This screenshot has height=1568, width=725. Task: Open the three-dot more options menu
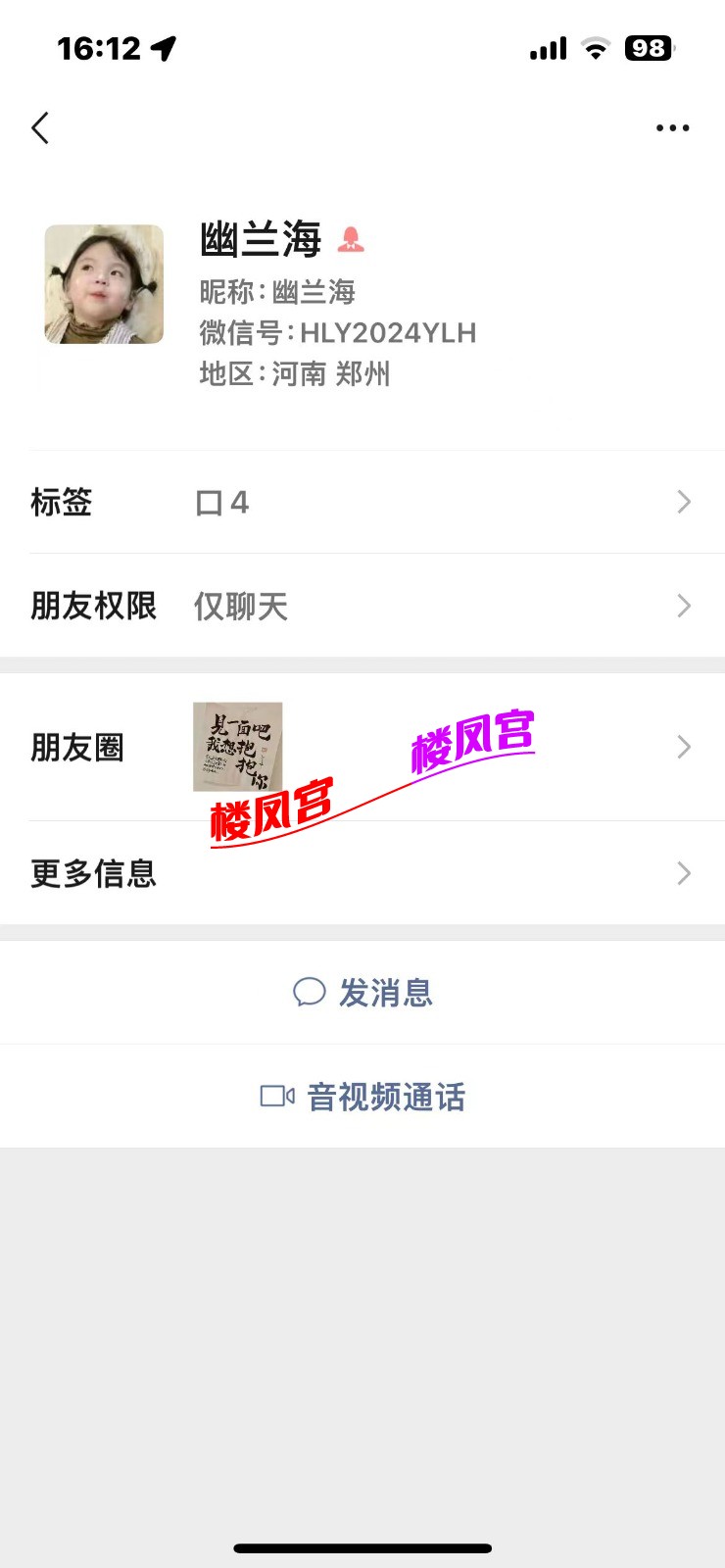point(672,128)
